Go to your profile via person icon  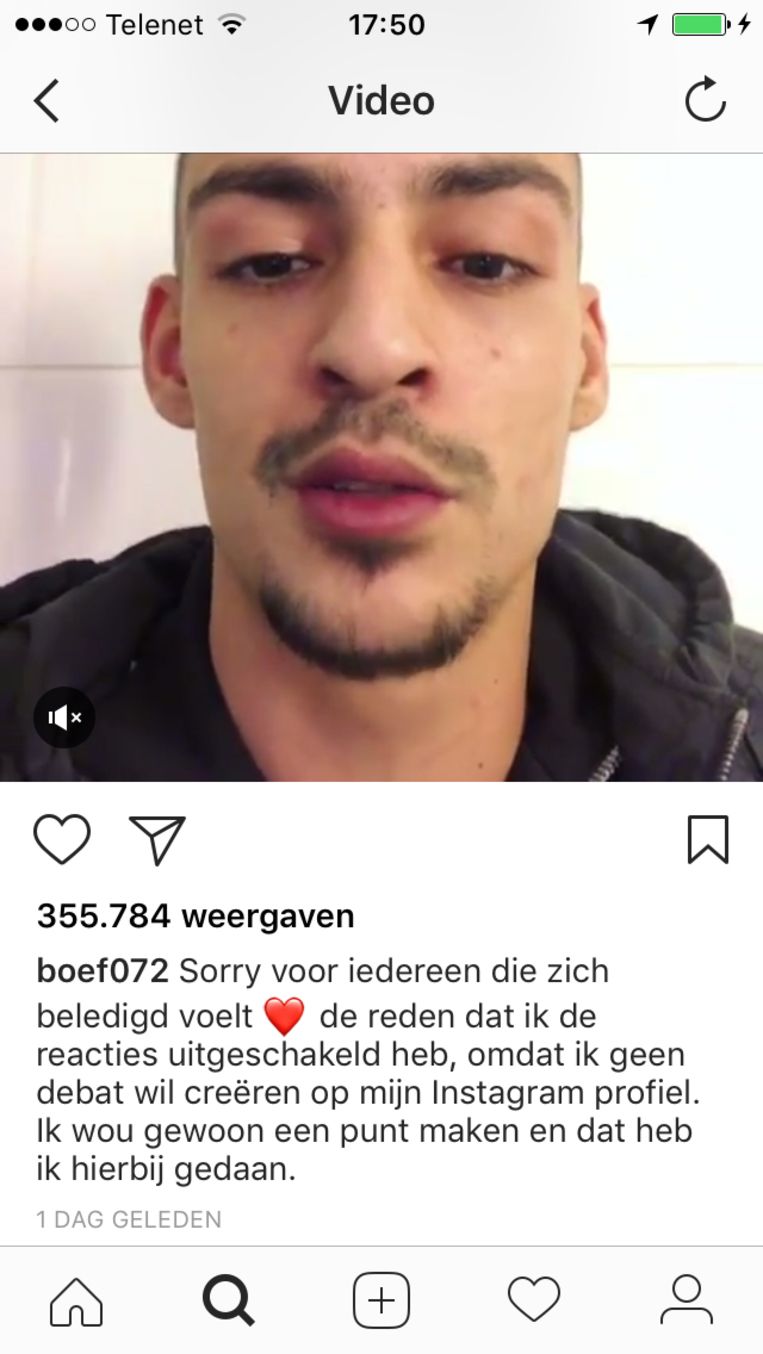[x=686, y=1300]
